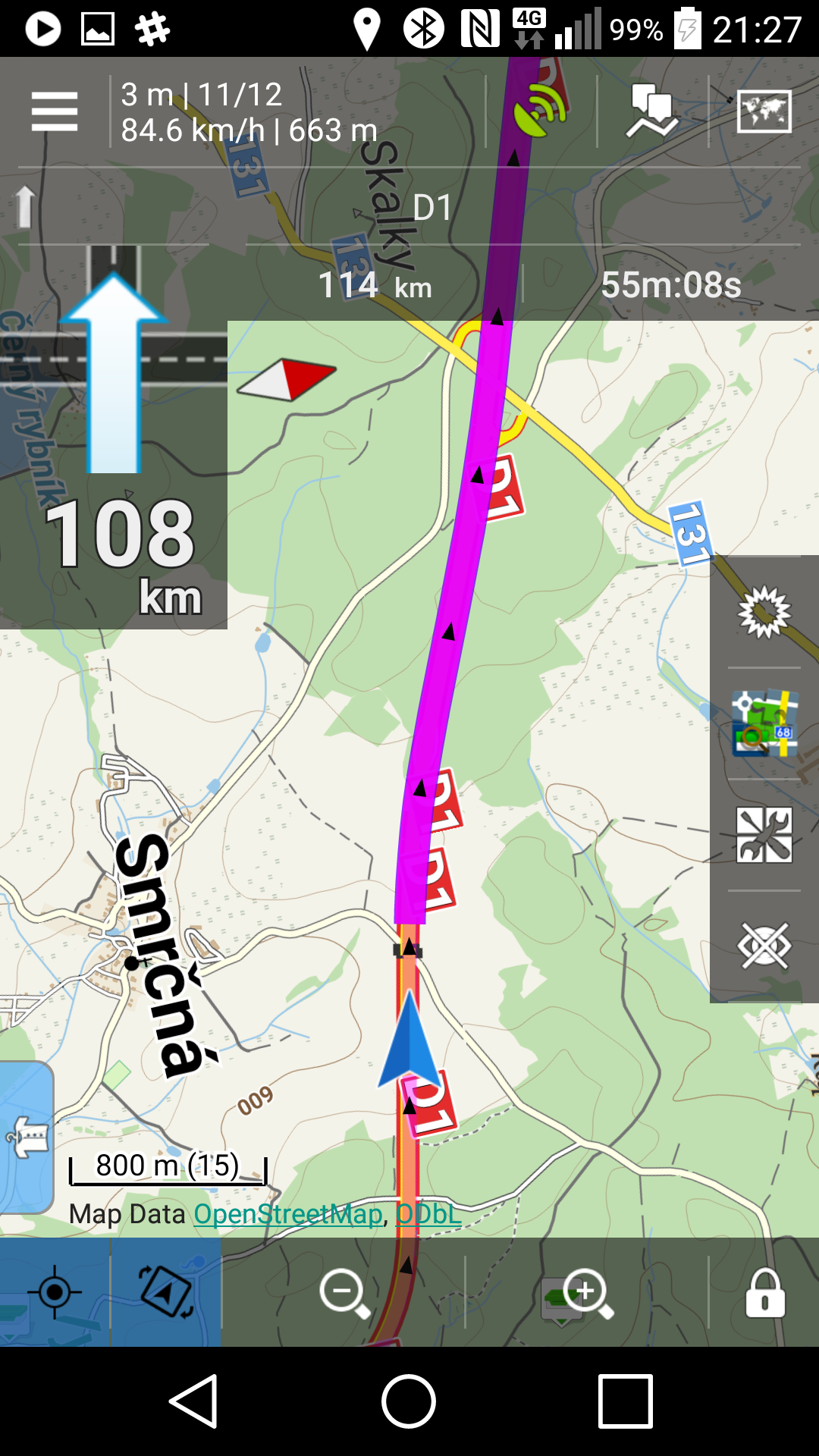The image size is (819, 1456).
Task: Tap the crossed-eye hide panel button
Action: point(764,946)
